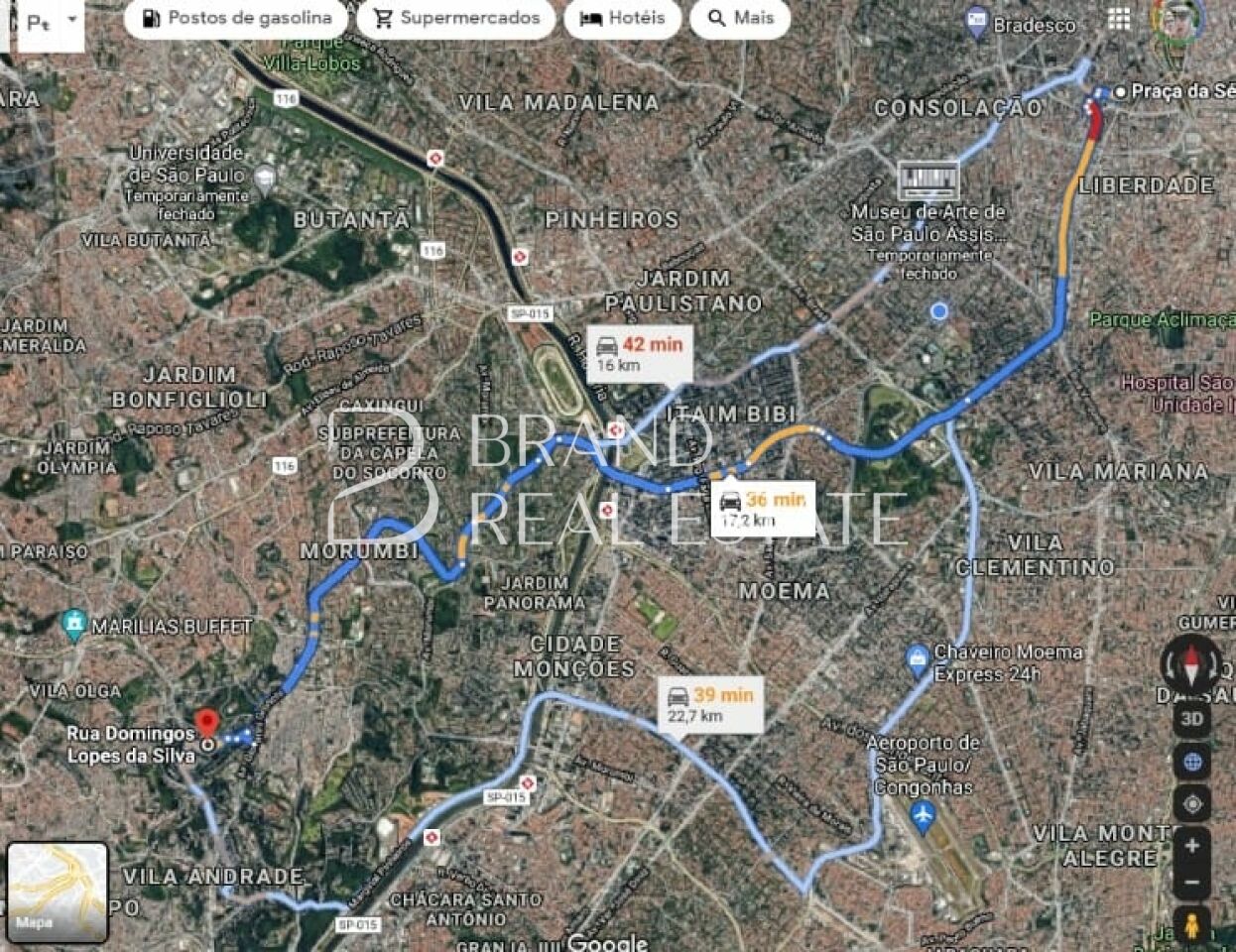
Task: Expand the Pt language dropdown
Action: 52,22
